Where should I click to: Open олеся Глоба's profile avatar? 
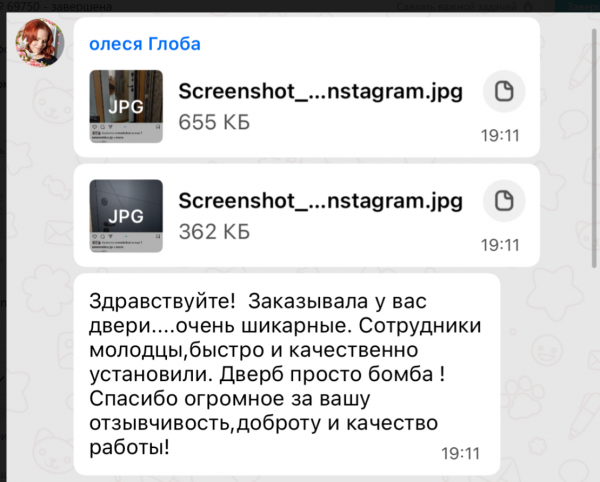coord(40,42)
